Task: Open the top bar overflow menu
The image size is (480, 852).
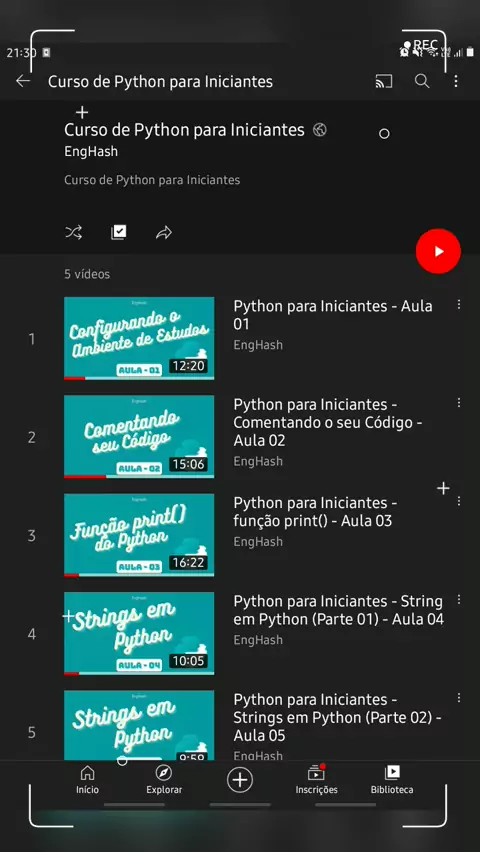Action: (x=456, y=82)
